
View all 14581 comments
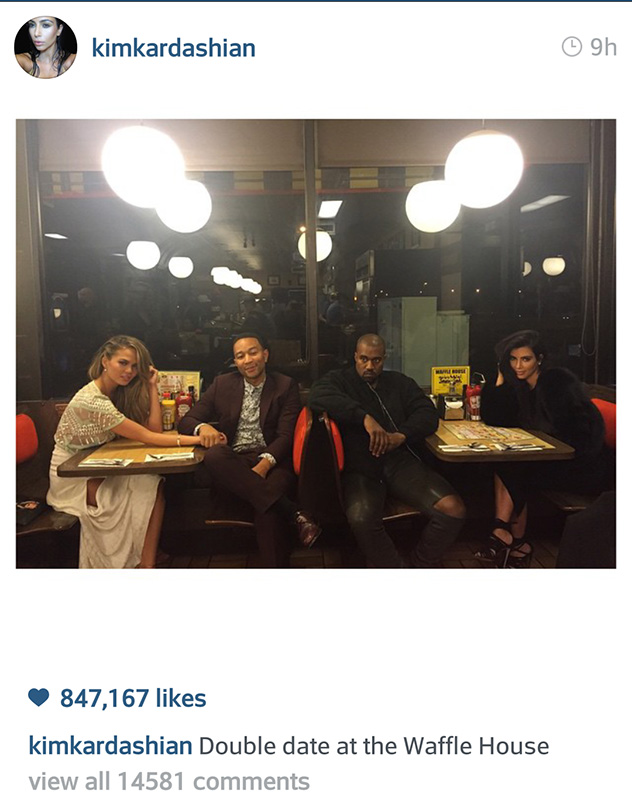169,781
